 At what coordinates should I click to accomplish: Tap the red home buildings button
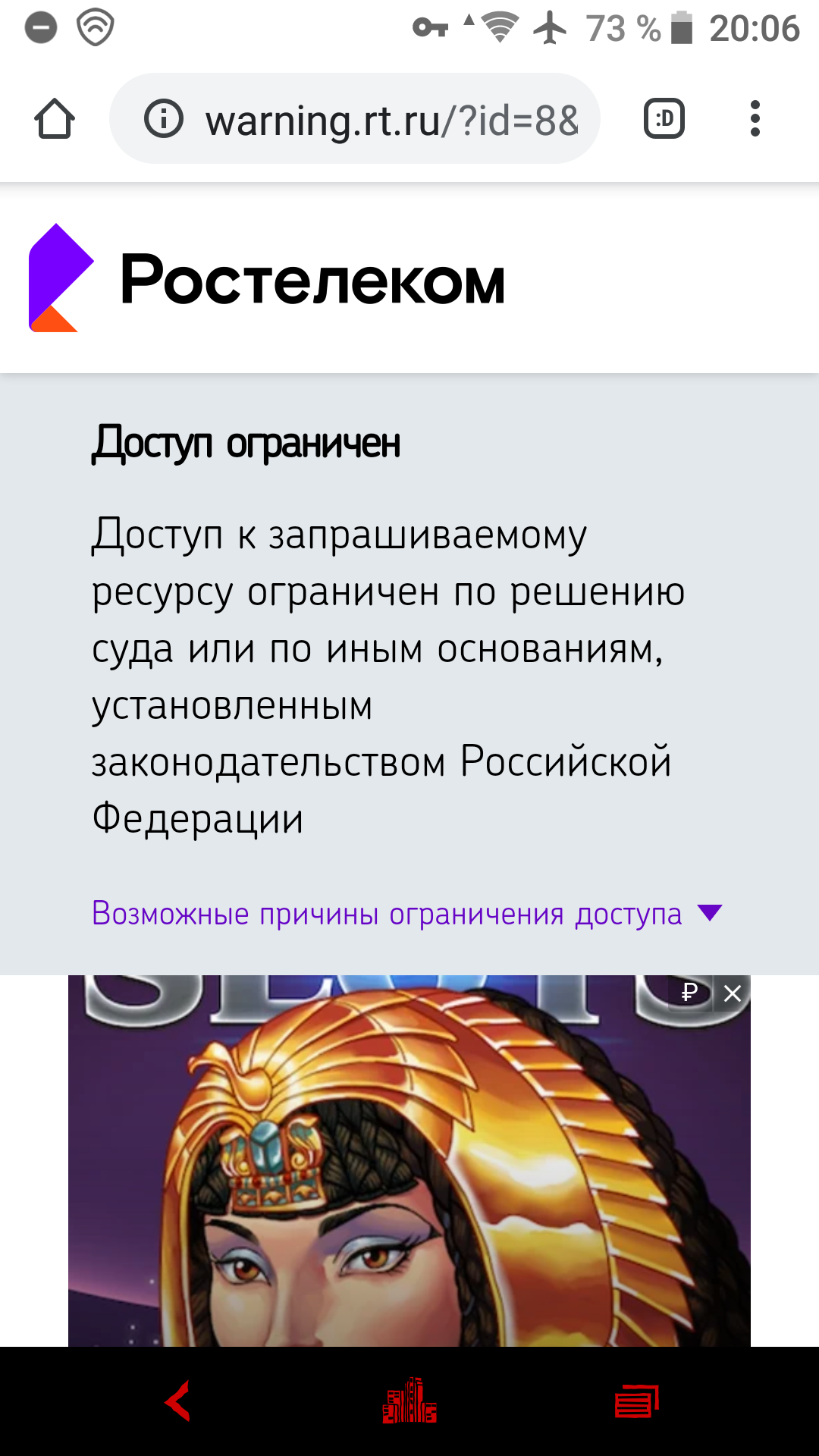coord(409,1401)
